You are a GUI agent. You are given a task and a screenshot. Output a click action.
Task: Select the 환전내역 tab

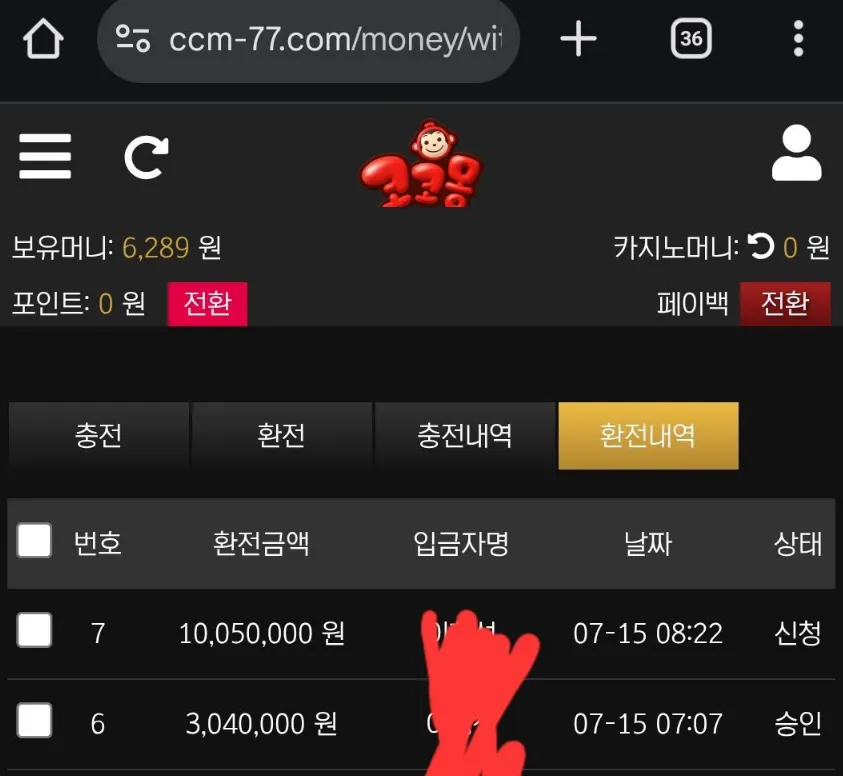648,436
